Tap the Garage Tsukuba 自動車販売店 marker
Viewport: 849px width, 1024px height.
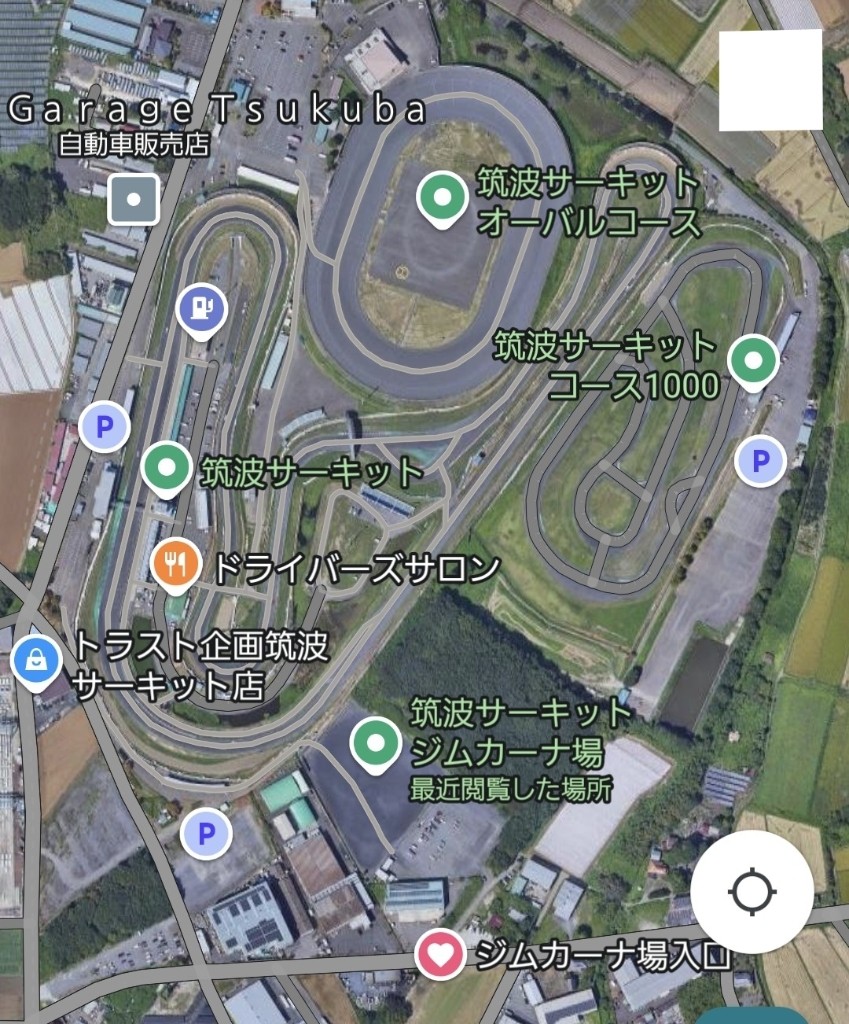tap(133, 199)
